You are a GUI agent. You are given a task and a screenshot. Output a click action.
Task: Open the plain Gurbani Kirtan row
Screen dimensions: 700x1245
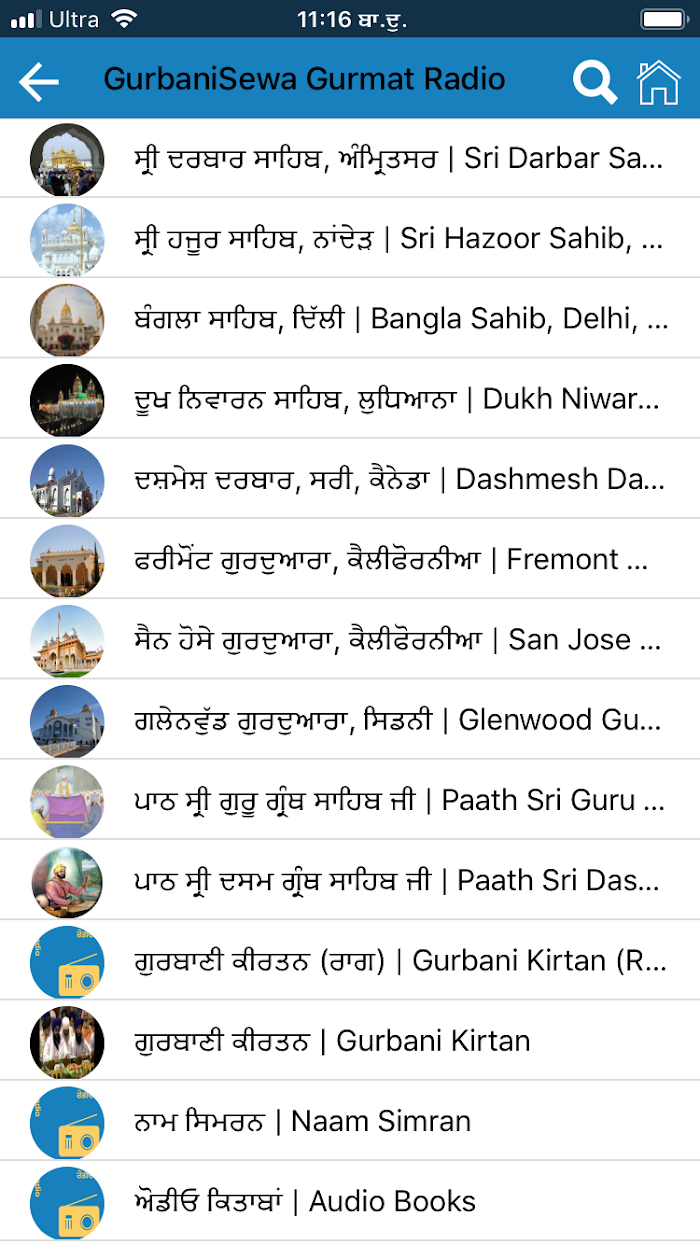click(350, 1040)
